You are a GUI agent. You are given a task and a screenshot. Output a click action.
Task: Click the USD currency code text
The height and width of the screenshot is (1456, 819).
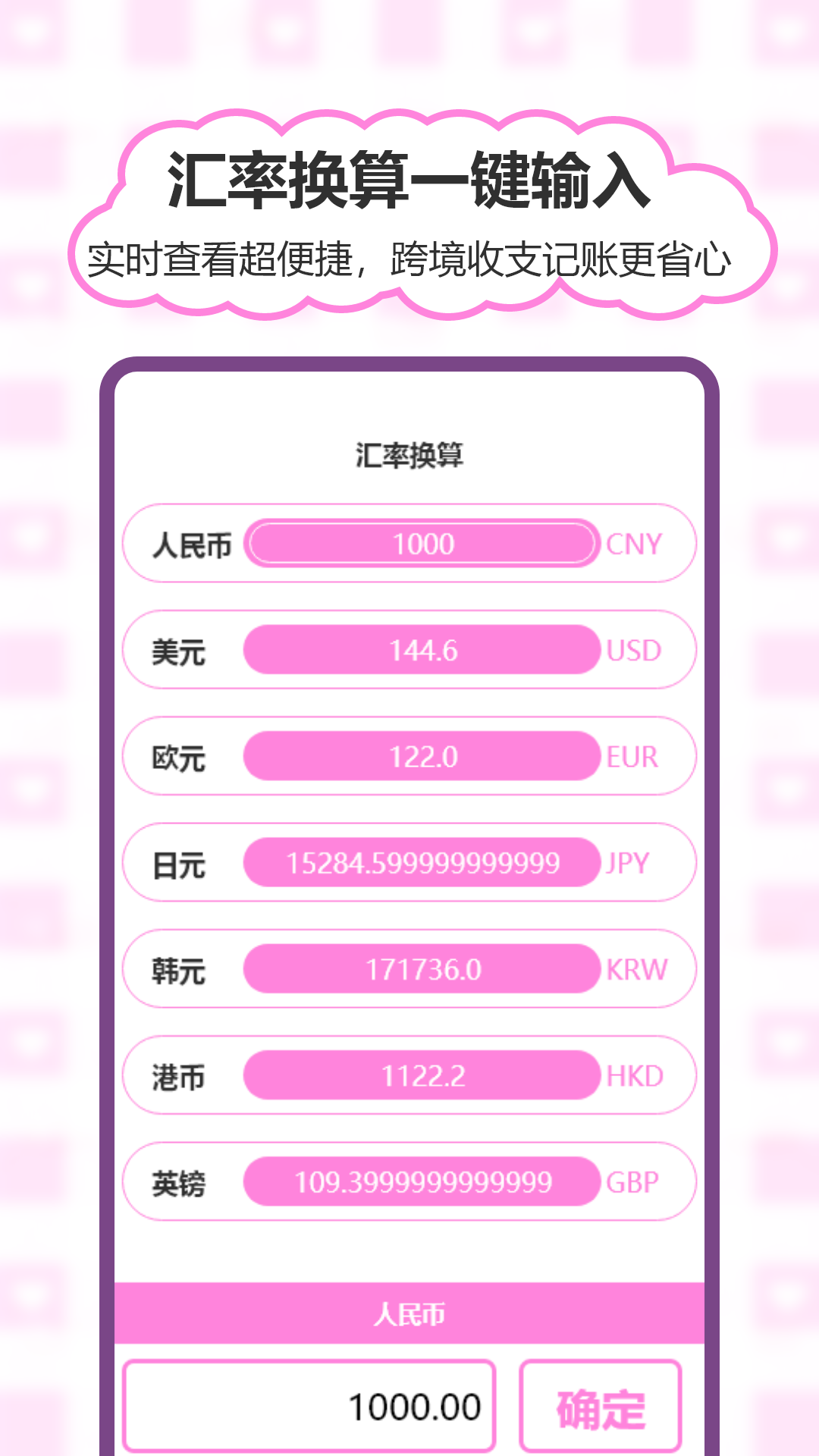tap(635, 649)
